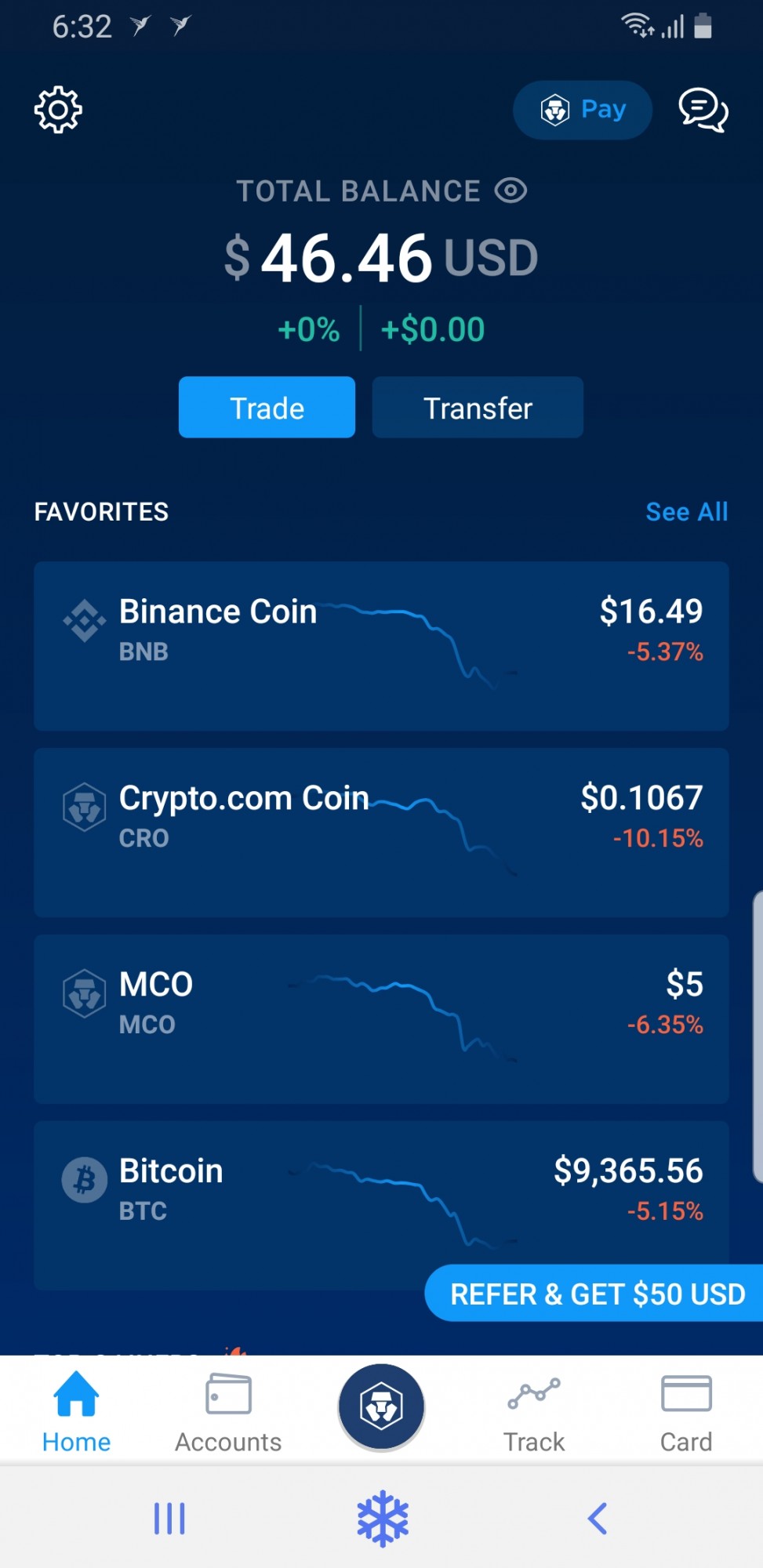The image size is (763, 1568).
Task: Hide total balance with eye icon
Action: click(x=510, y=191)
